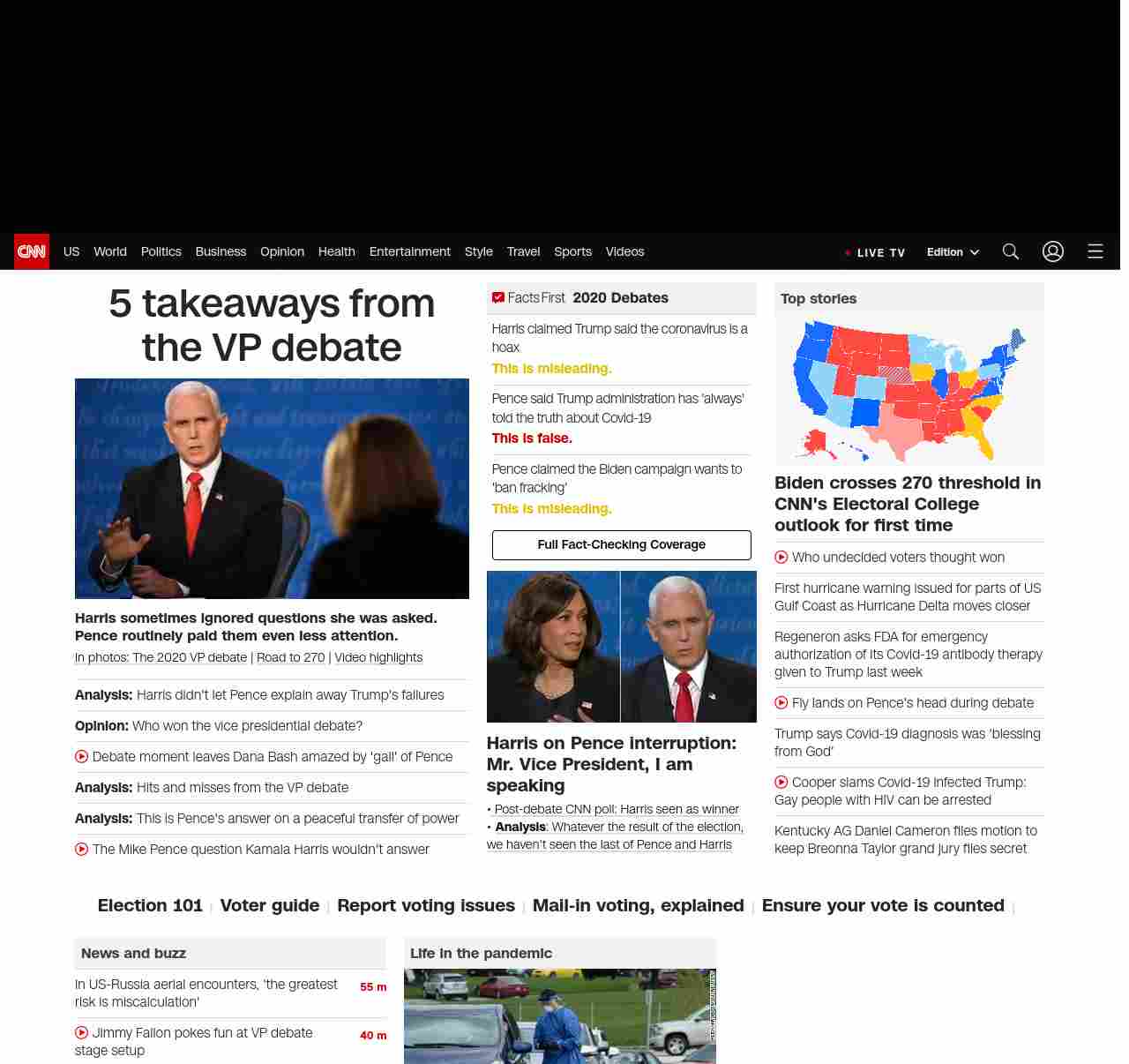Image resolution: width=1129 pixels, height=1064 pixels.
Task: Open the 5 takeaways VP debate photo
Action: (x=272, y=488)
